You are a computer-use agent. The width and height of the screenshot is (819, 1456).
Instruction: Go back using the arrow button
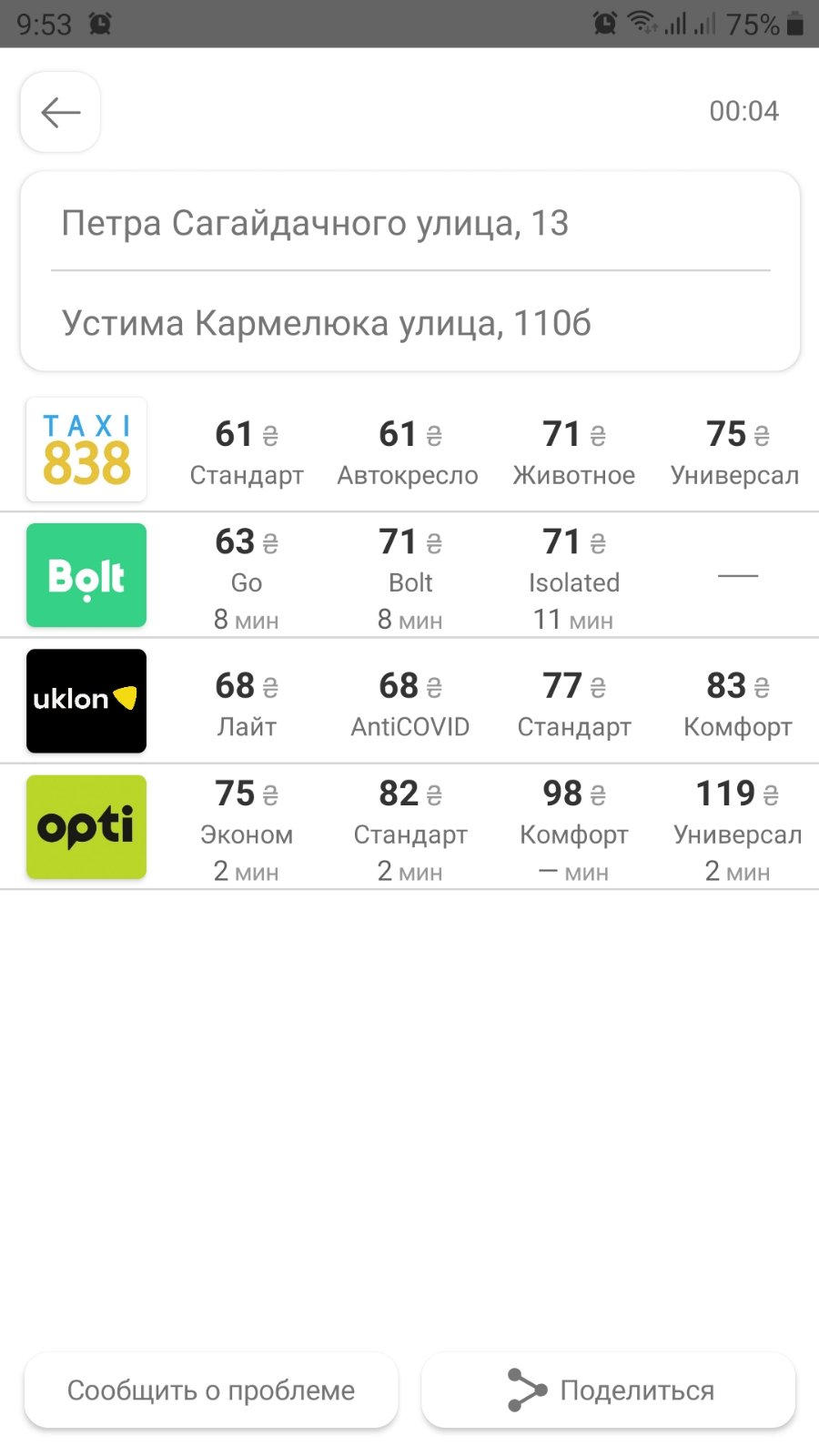pos(60,112)
